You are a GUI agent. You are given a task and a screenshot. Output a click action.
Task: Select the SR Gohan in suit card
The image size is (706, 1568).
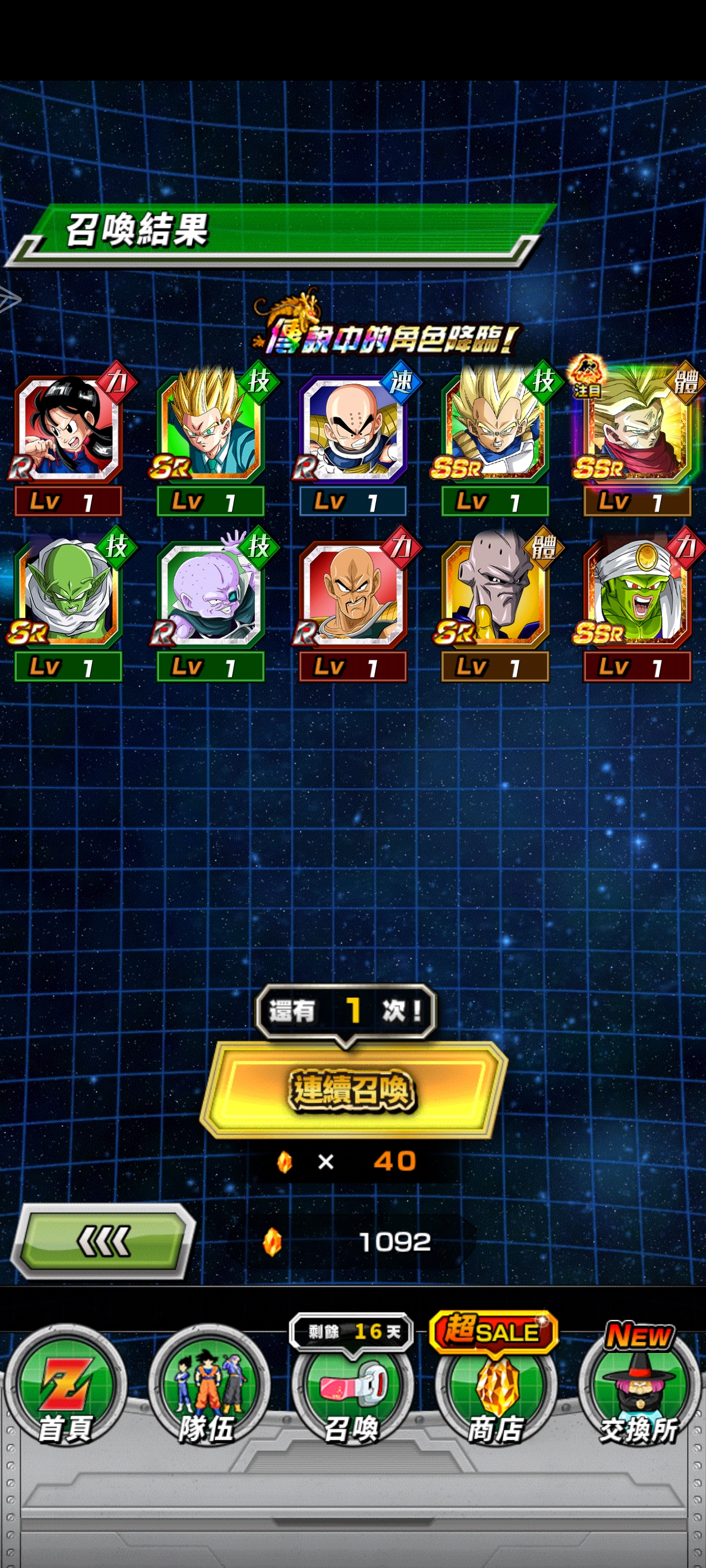pyautogui.click(x=210, y=429)
